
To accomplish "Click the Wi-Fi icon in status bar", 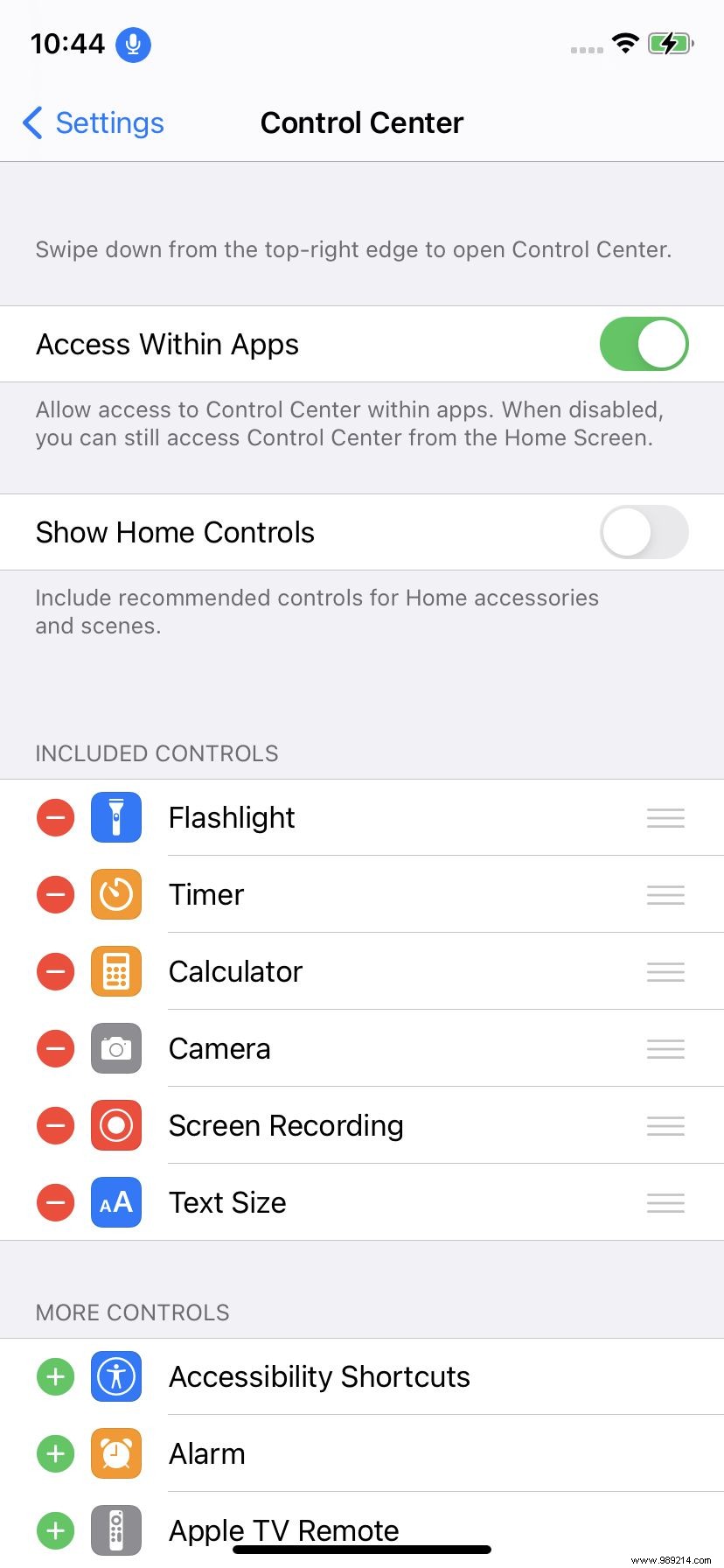I will [x=625, y=43].
